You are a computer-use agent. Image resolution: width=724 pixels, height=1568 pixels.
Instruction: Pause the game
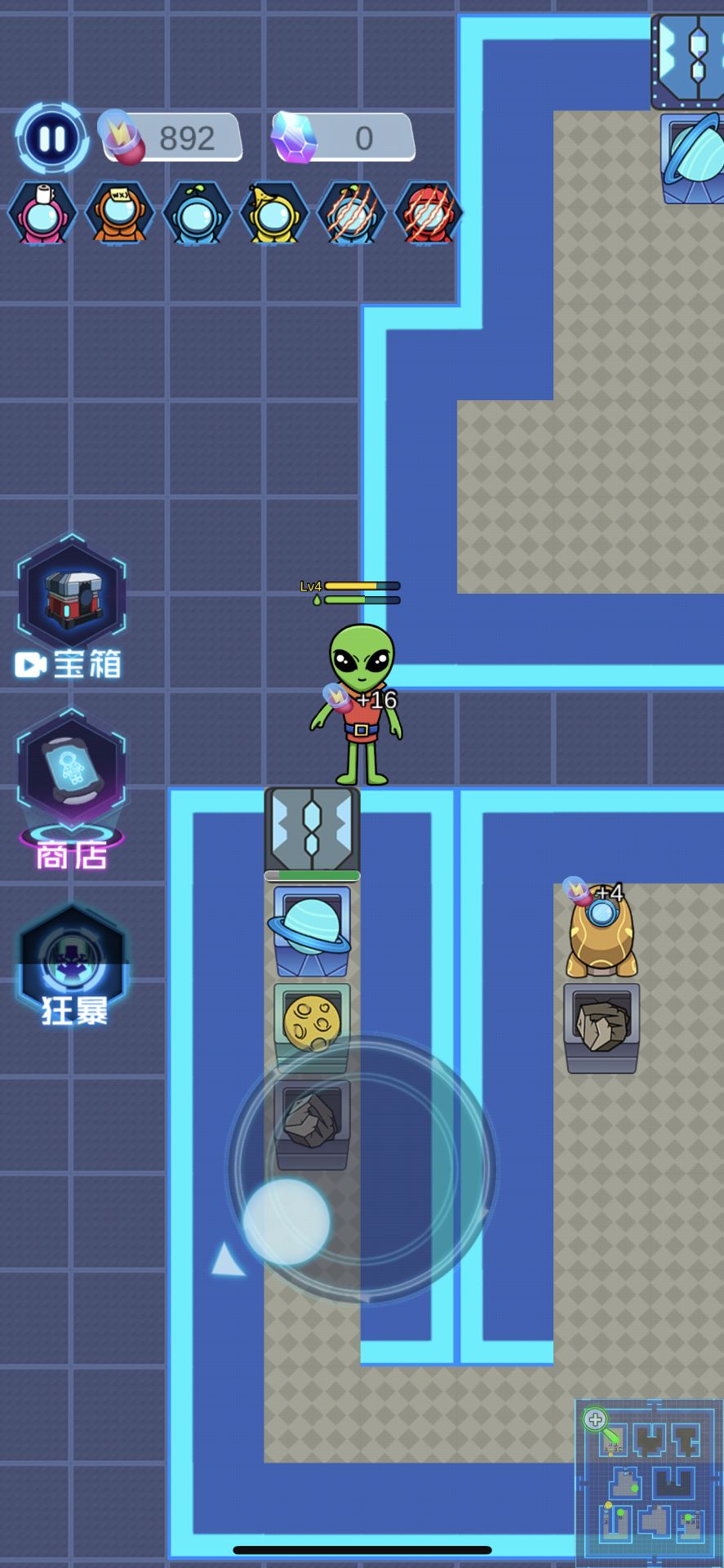(52, 138)
